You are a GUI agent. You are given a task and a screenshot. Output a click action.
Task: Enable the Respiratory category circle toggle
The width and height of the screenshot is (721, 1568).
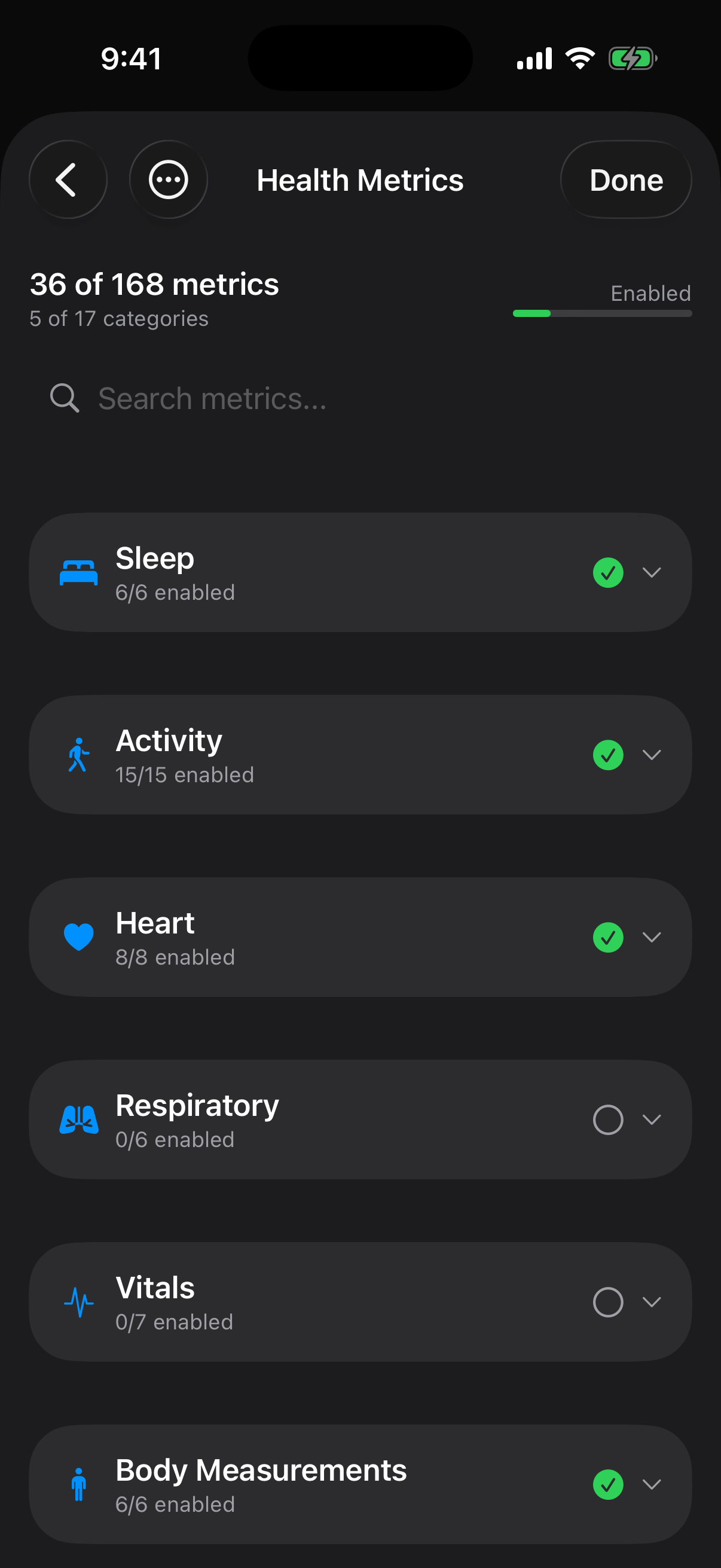click(607, 1119)
